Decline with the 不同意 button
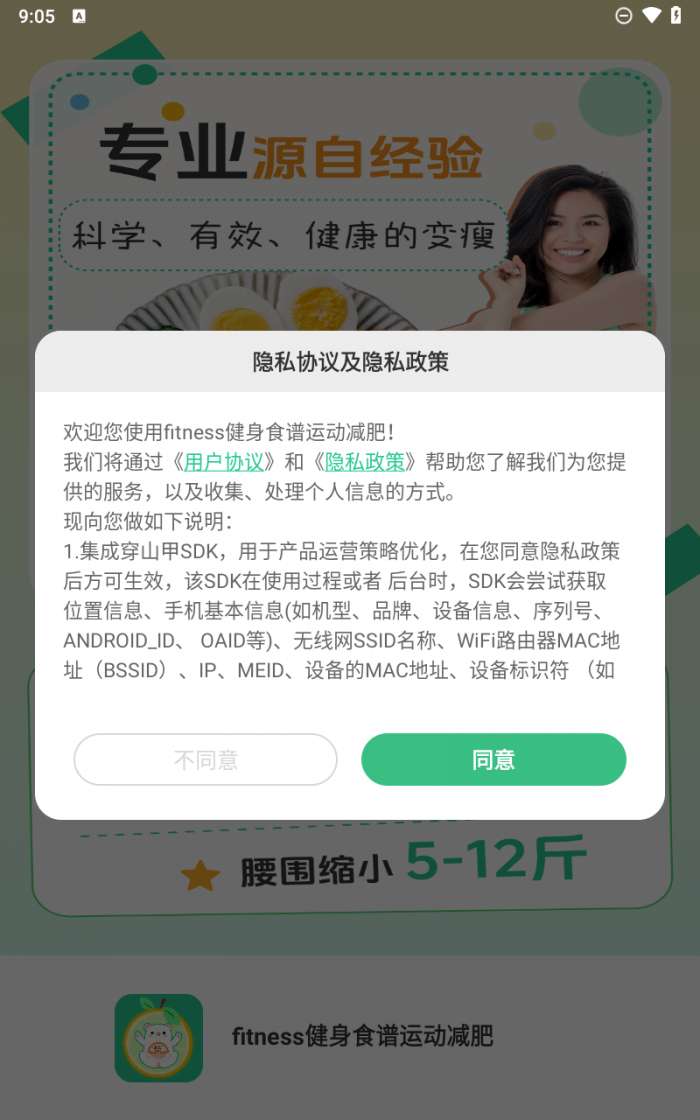 (205, 760)
